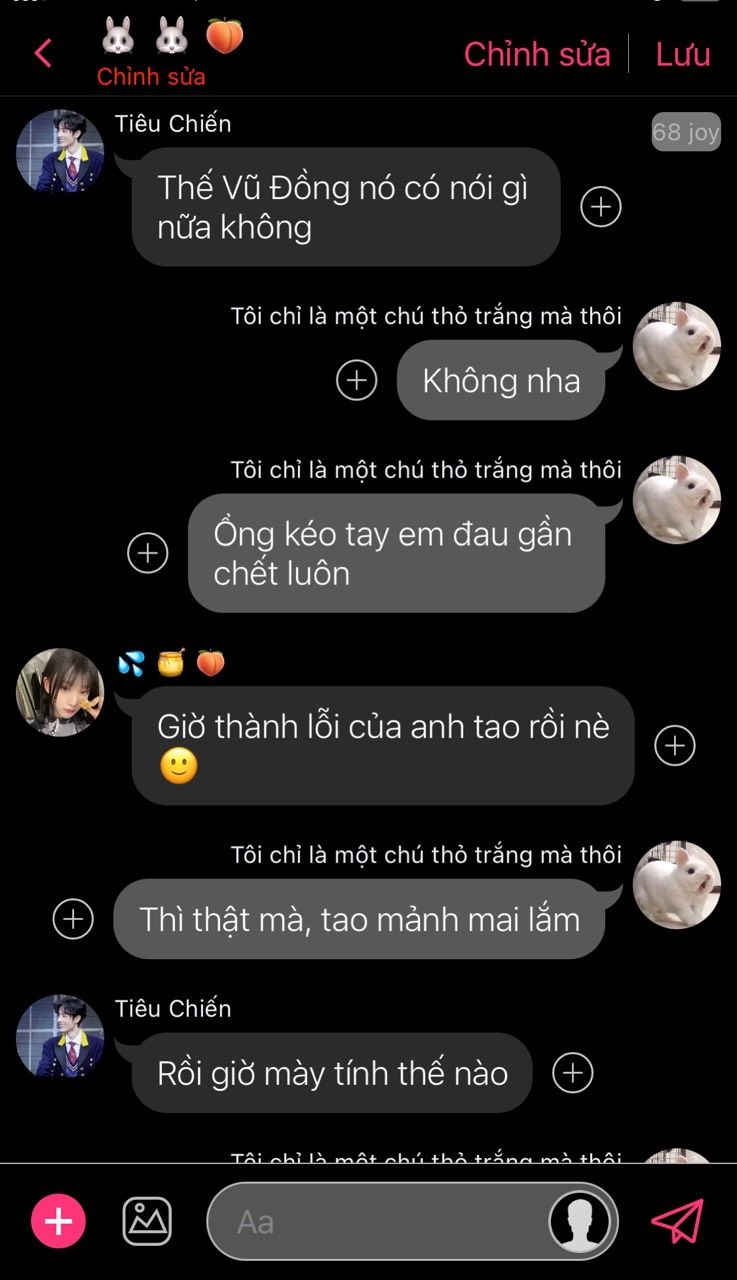Save the chat with Lưu
The width and height of the screenshot is (737, 1280).
pyautogui.click(x=683, y=54)
